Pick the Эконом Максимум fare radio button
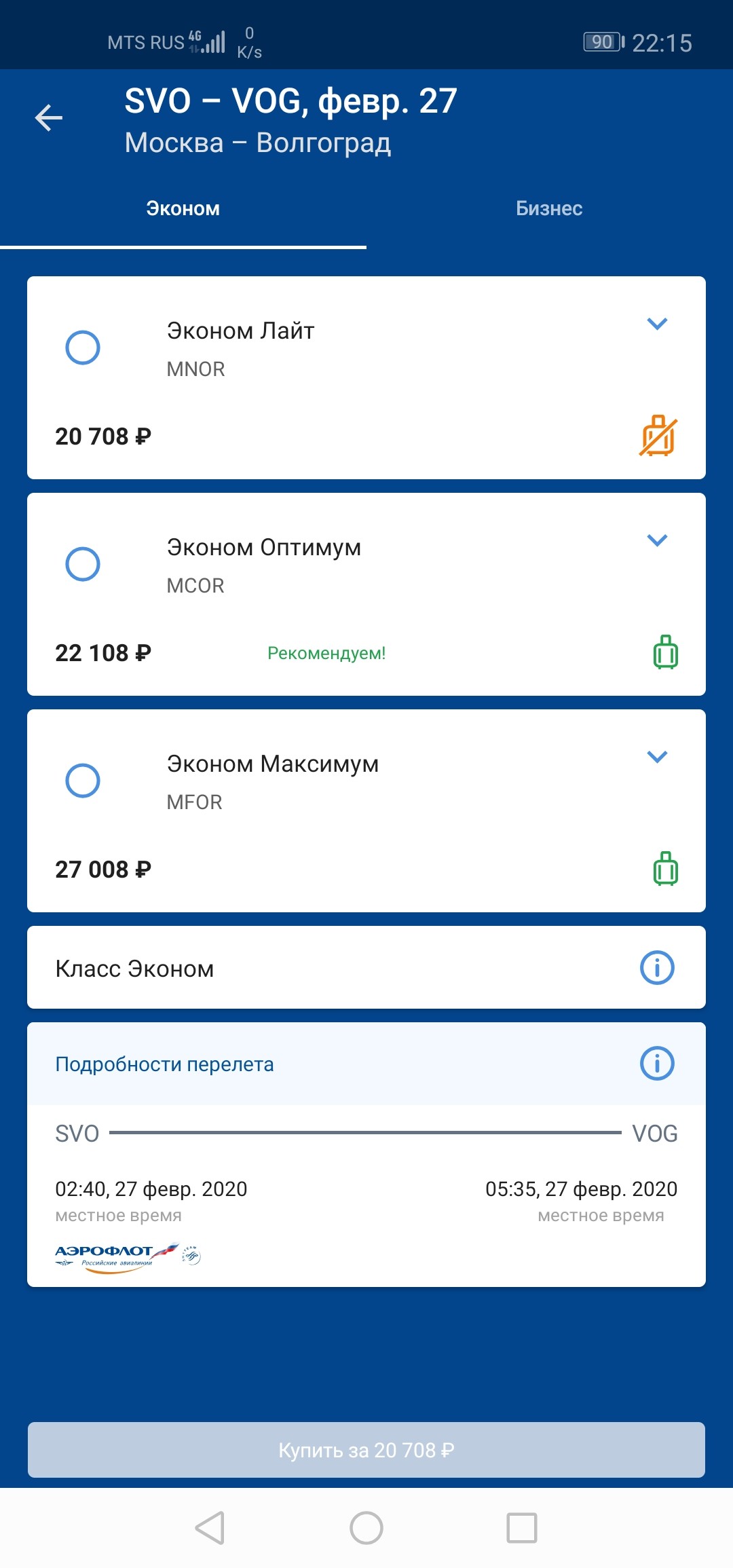This screenshot has width=733, height=1568. click(x=83, y=781)
